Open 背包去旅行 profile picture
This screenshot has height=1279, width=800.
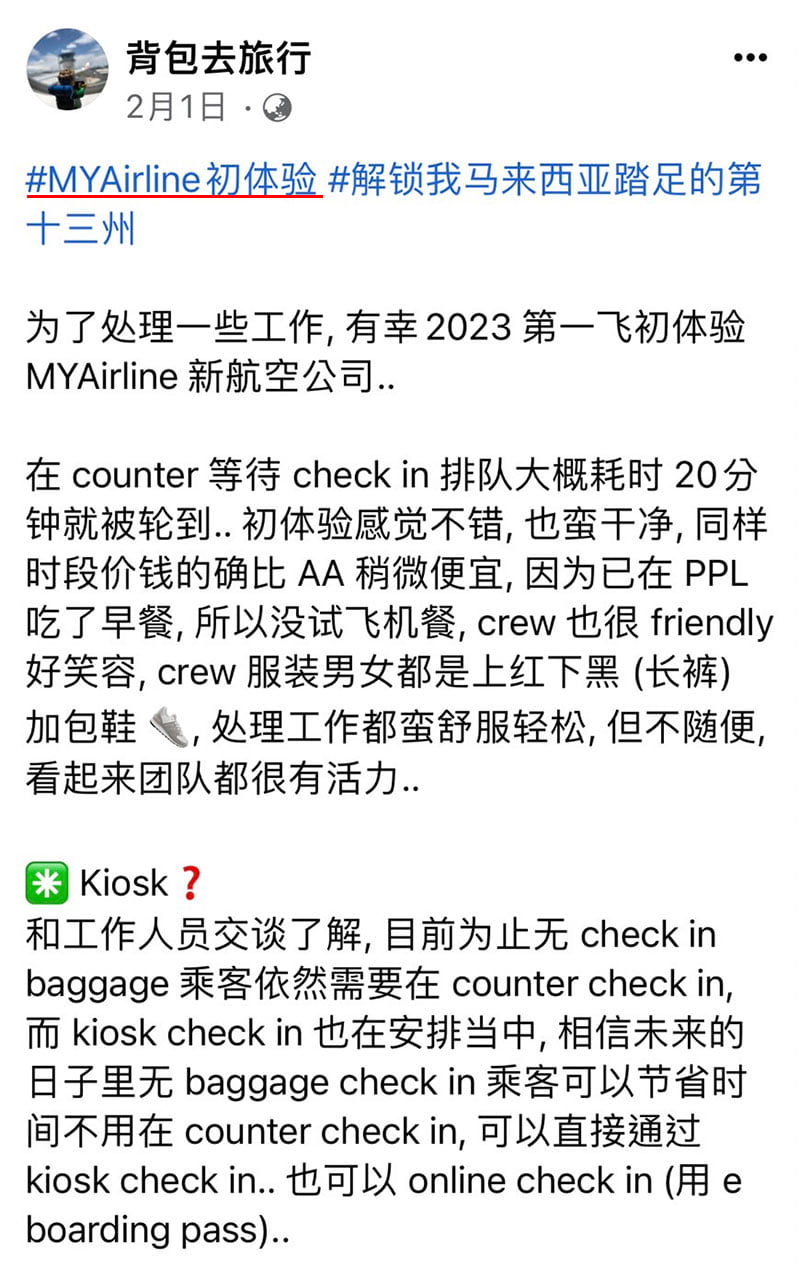67,69
